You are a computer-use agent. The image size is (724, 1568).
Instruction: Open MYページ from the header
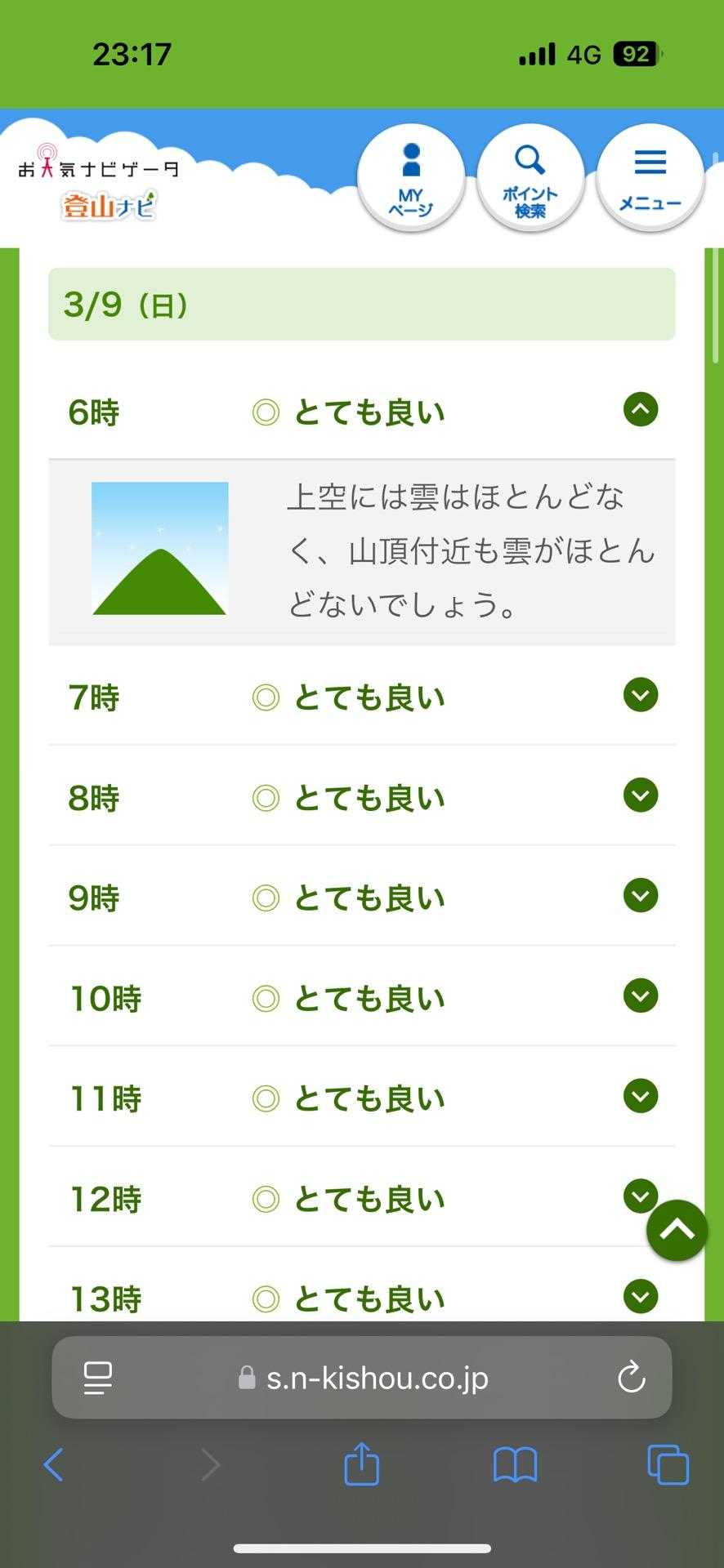point(410,180)
